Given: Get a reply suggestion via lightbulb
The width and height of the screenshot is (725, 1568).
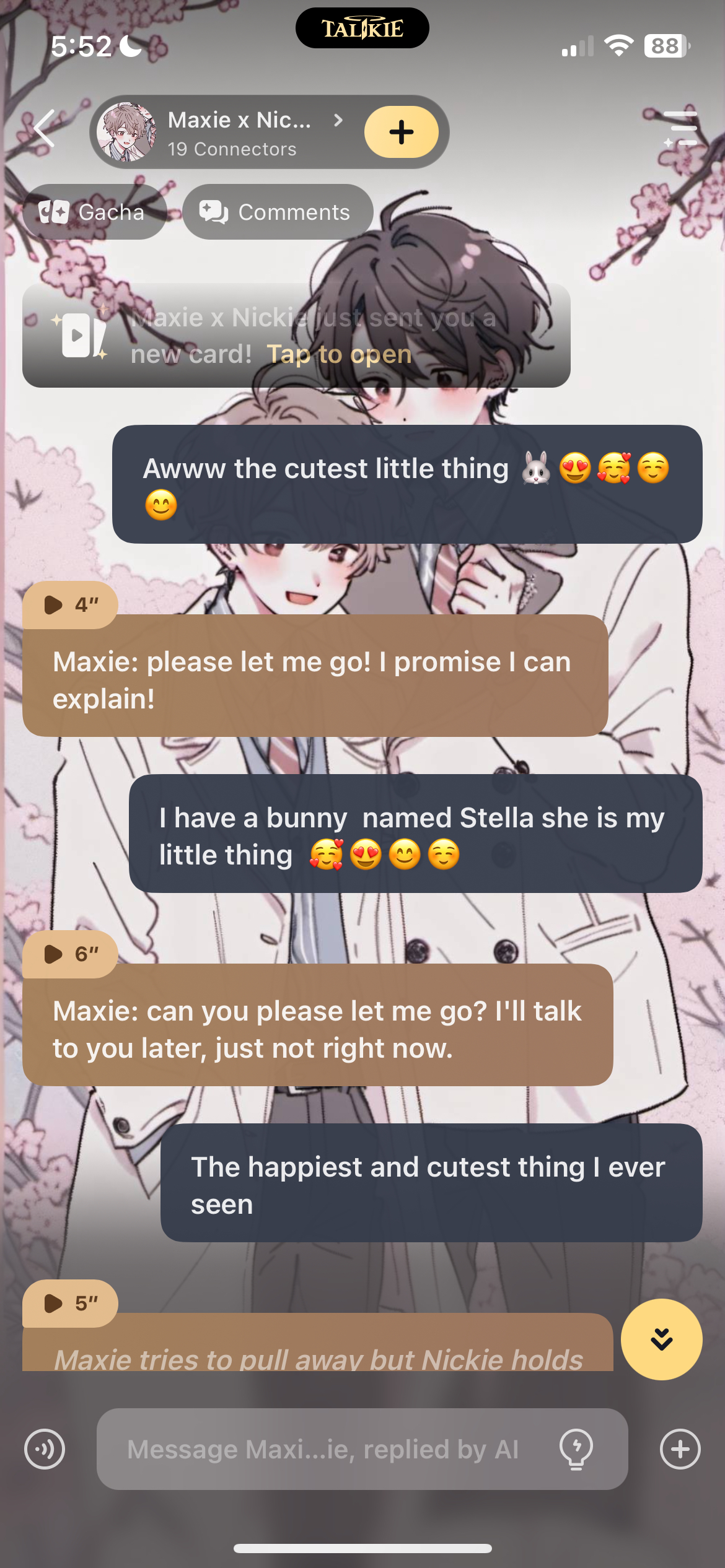Looking at the screenshot, I should click(576, 1449).
